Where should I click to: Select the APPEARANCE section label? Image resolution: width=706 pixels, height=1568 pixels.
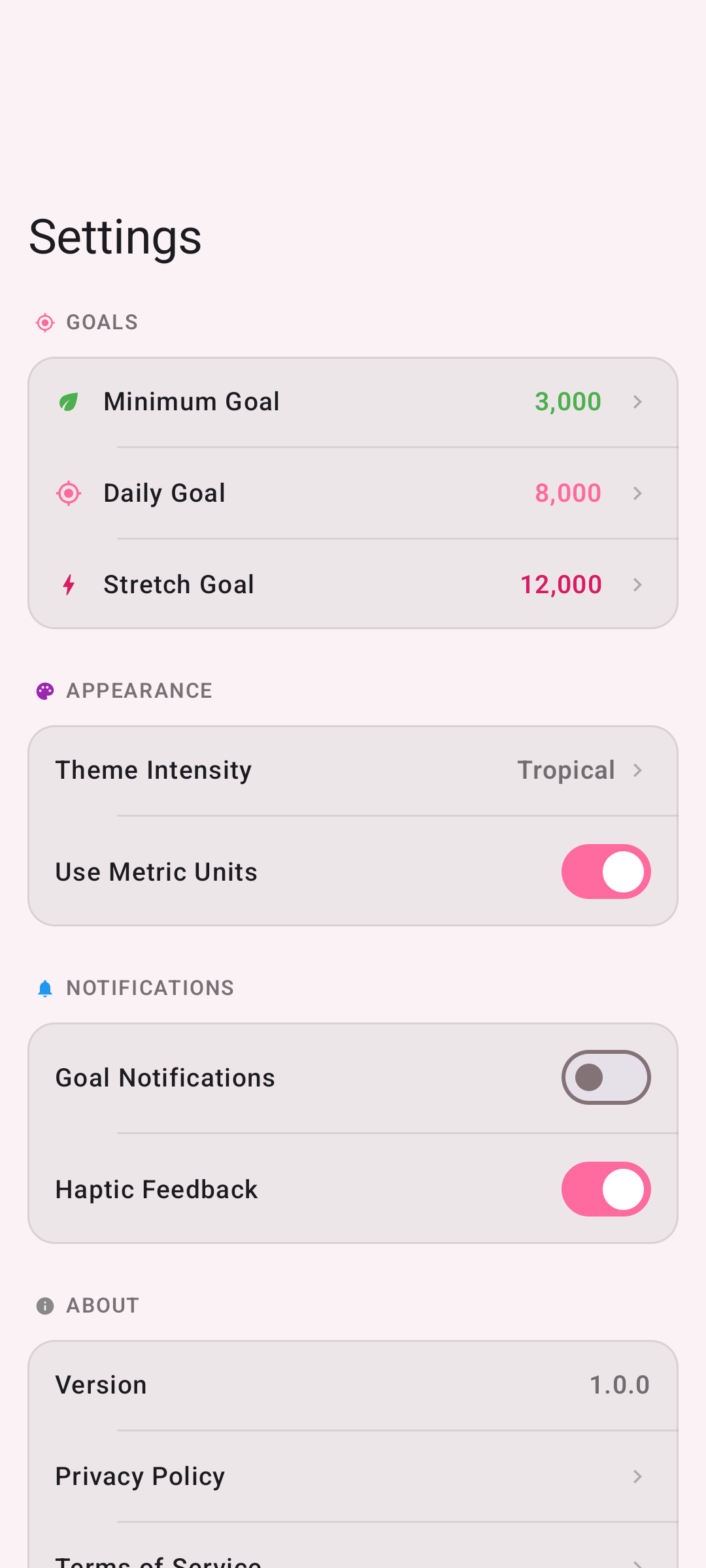pos(139,691)
